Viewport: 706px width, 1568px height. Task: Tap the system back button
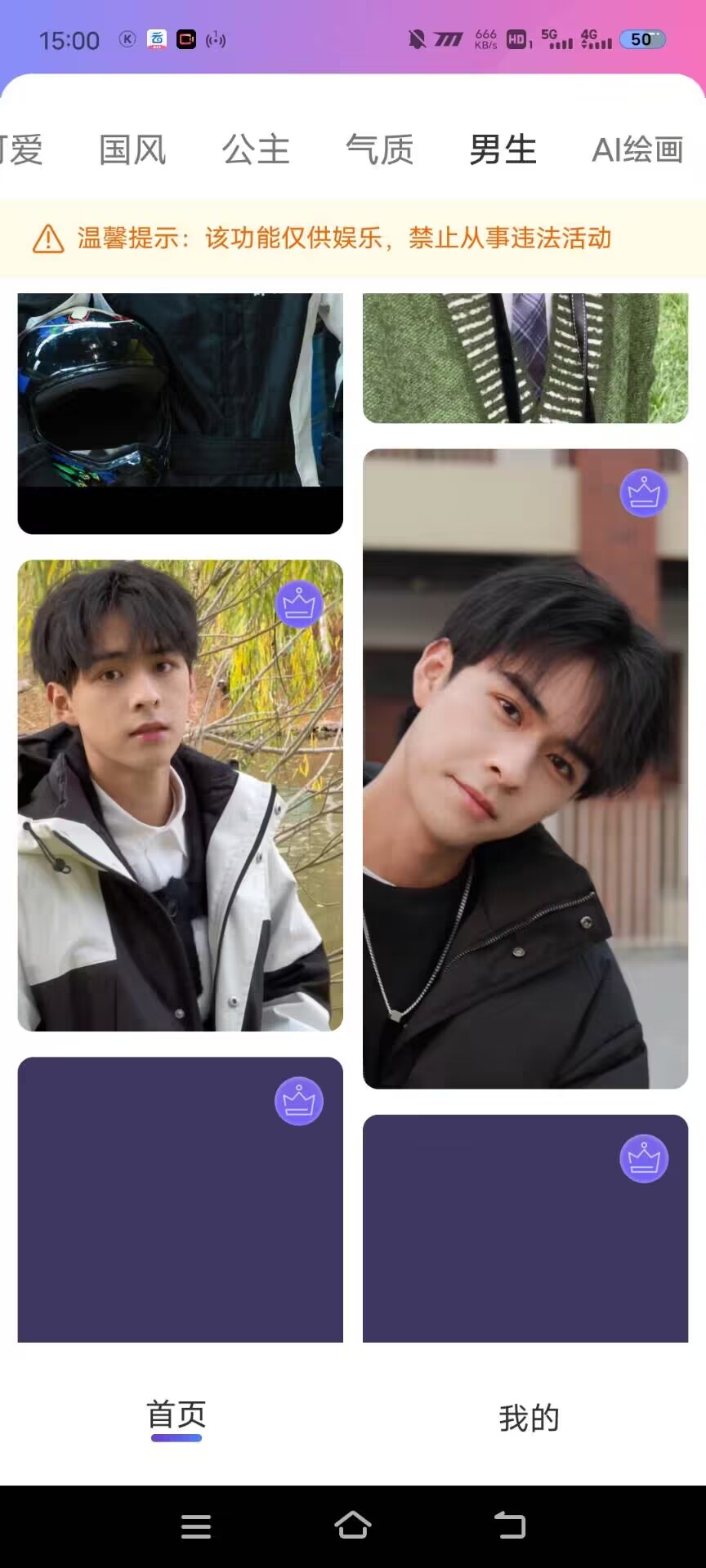coord(510,1525)
